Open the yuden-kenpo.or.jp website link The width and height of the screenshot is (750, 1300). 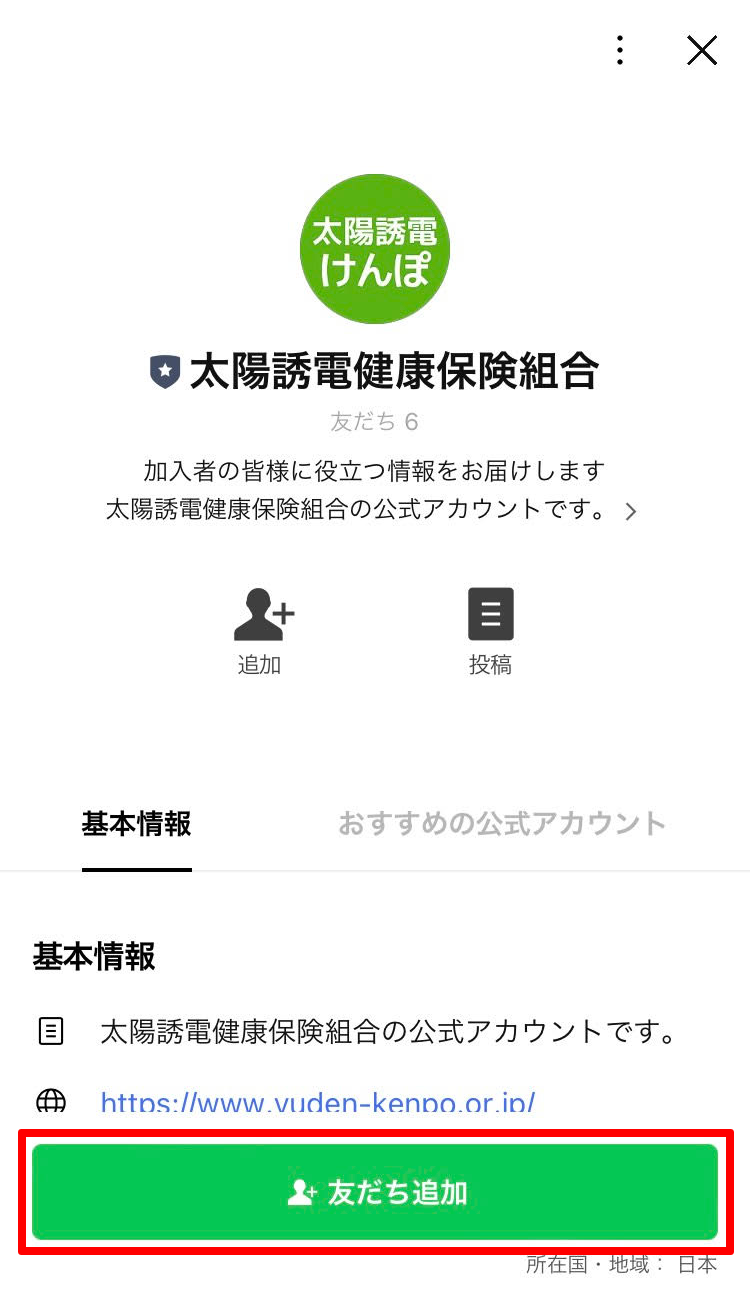318,1103
